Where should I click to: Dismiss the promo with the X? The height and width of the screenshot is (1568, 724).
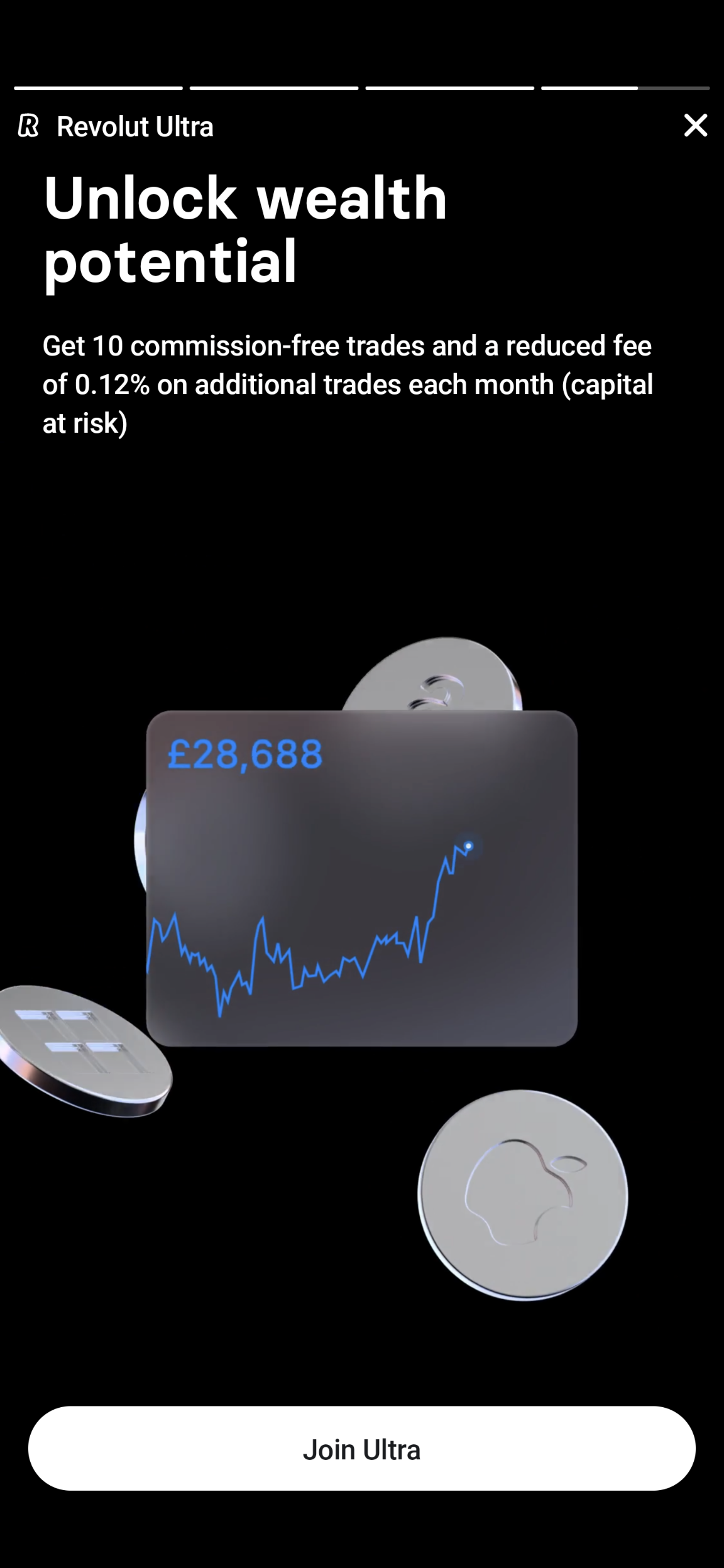695,125
